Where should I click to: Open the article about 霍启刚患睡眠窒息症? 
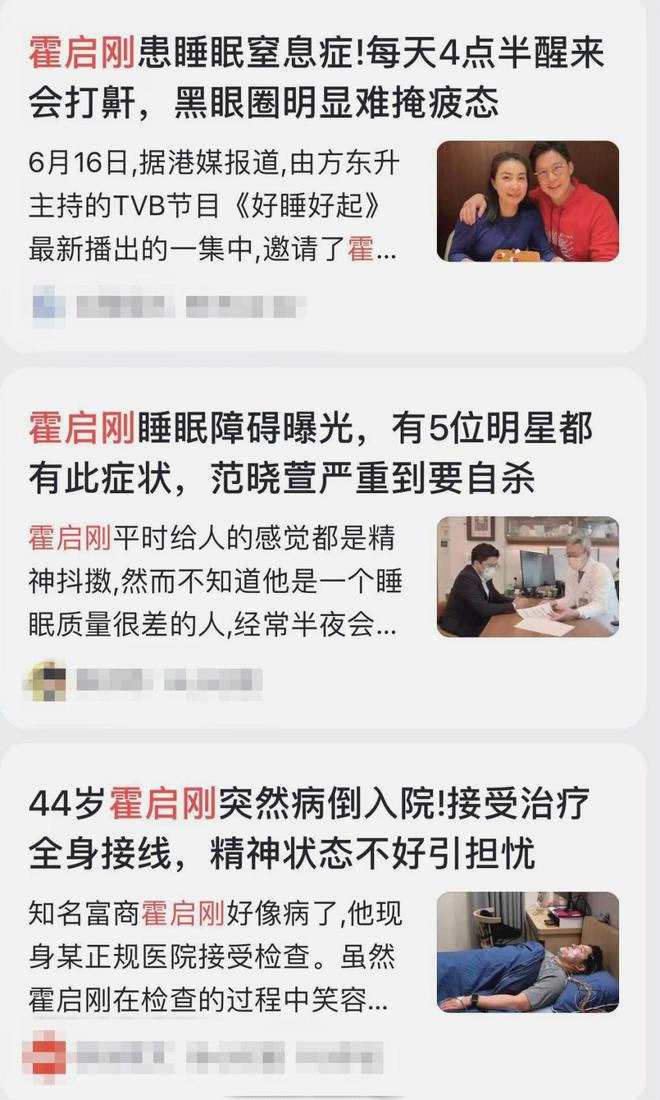click(317, 75)
